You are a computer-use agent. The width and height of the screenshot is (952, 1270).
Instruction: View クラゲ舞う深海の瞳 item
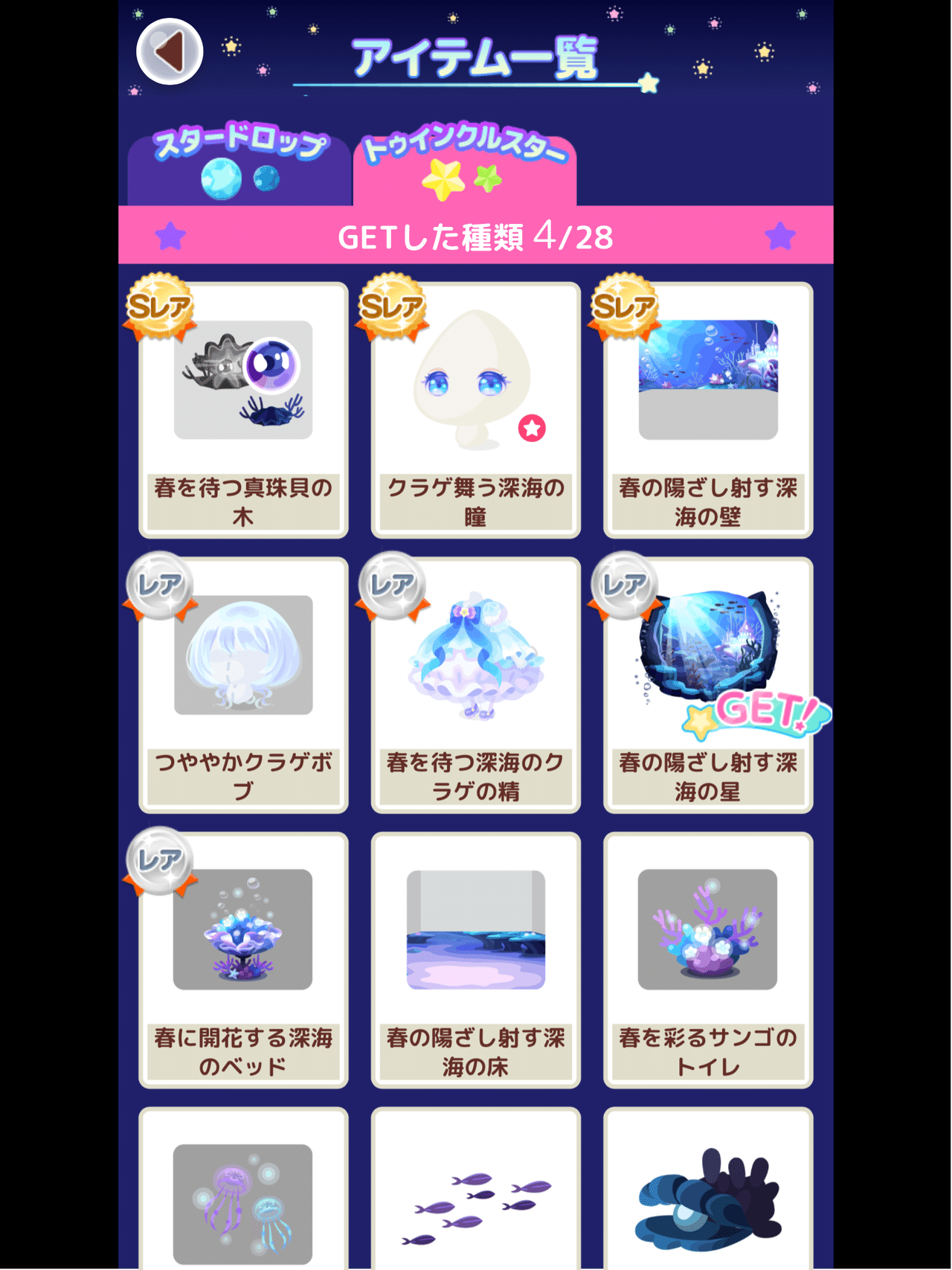coord(475,410)
